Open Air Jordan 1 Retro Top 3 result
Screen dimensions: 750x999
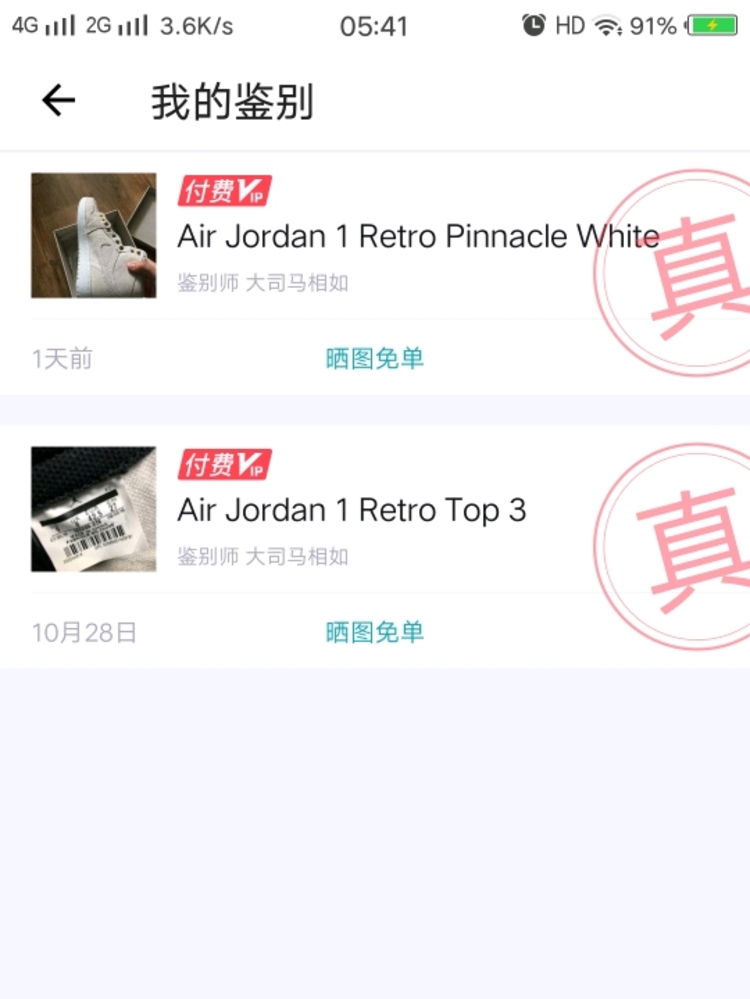[351, 511]
